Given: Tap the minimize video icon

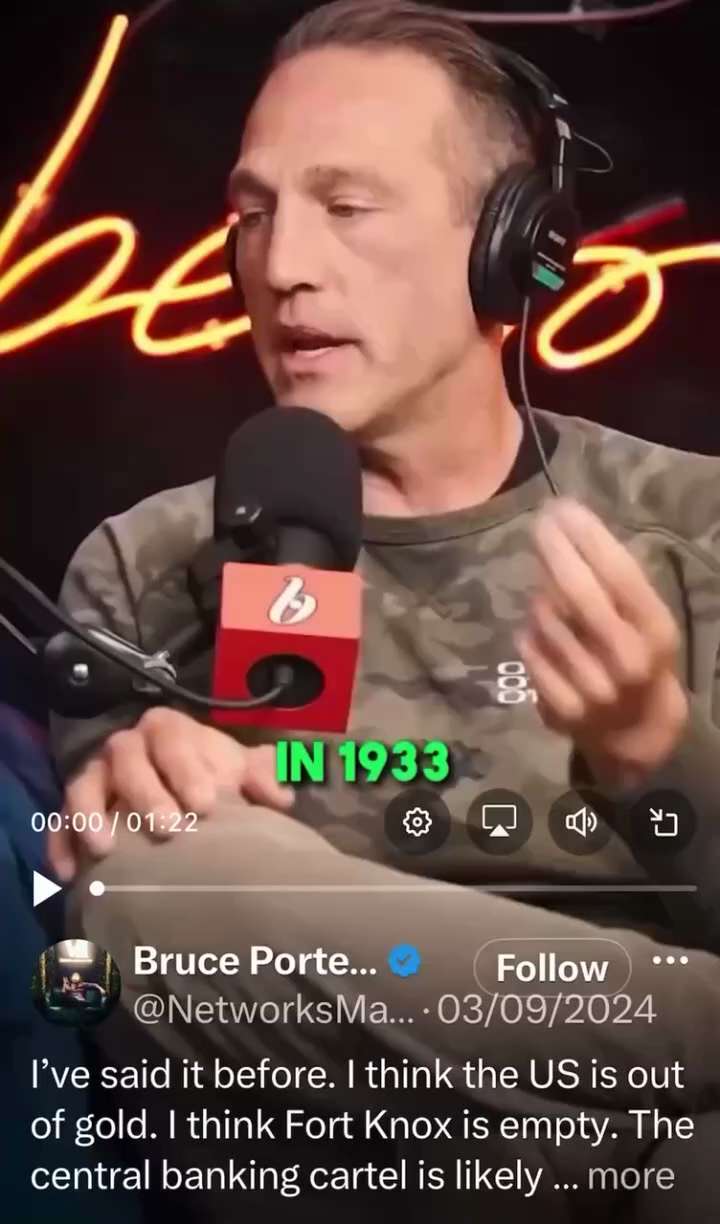Looking at the screenshot, I should pyautogui.click(x=664, y=822).
